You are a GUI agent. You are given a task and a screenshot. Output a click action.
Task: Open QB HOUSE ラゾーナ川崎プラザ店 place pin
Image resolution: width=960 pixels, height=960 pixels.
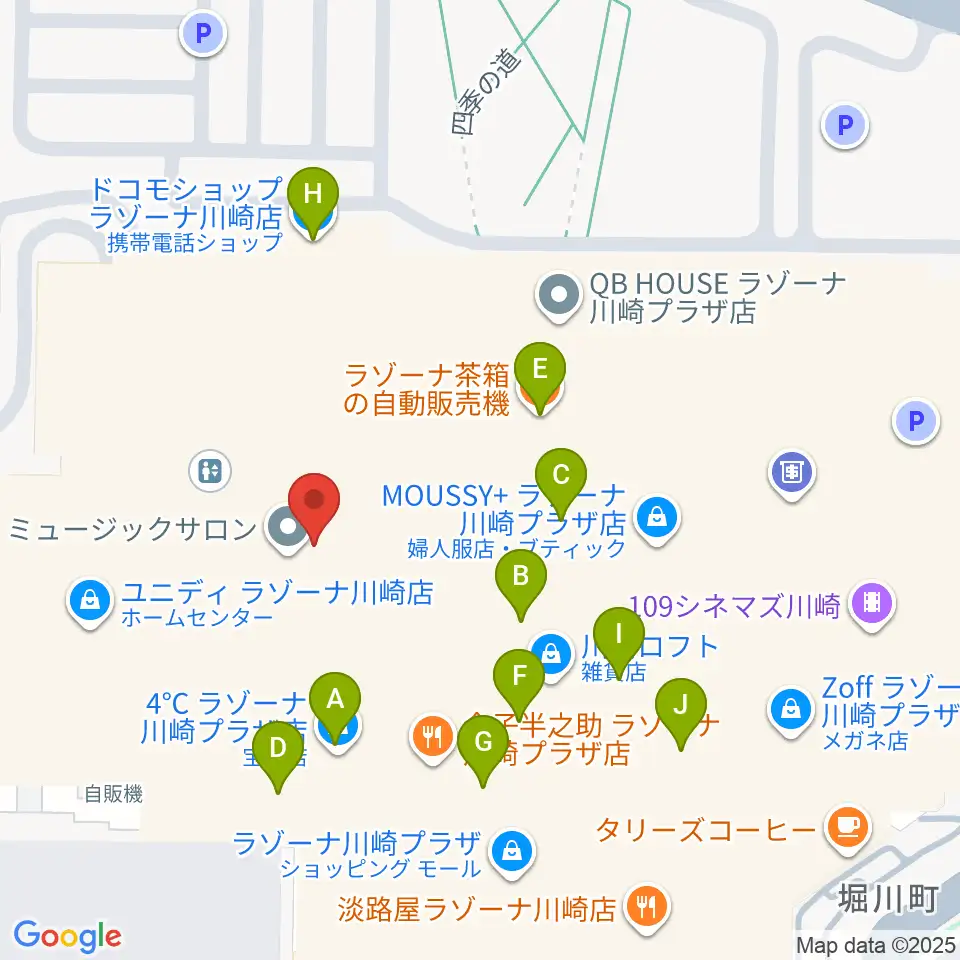558,296
